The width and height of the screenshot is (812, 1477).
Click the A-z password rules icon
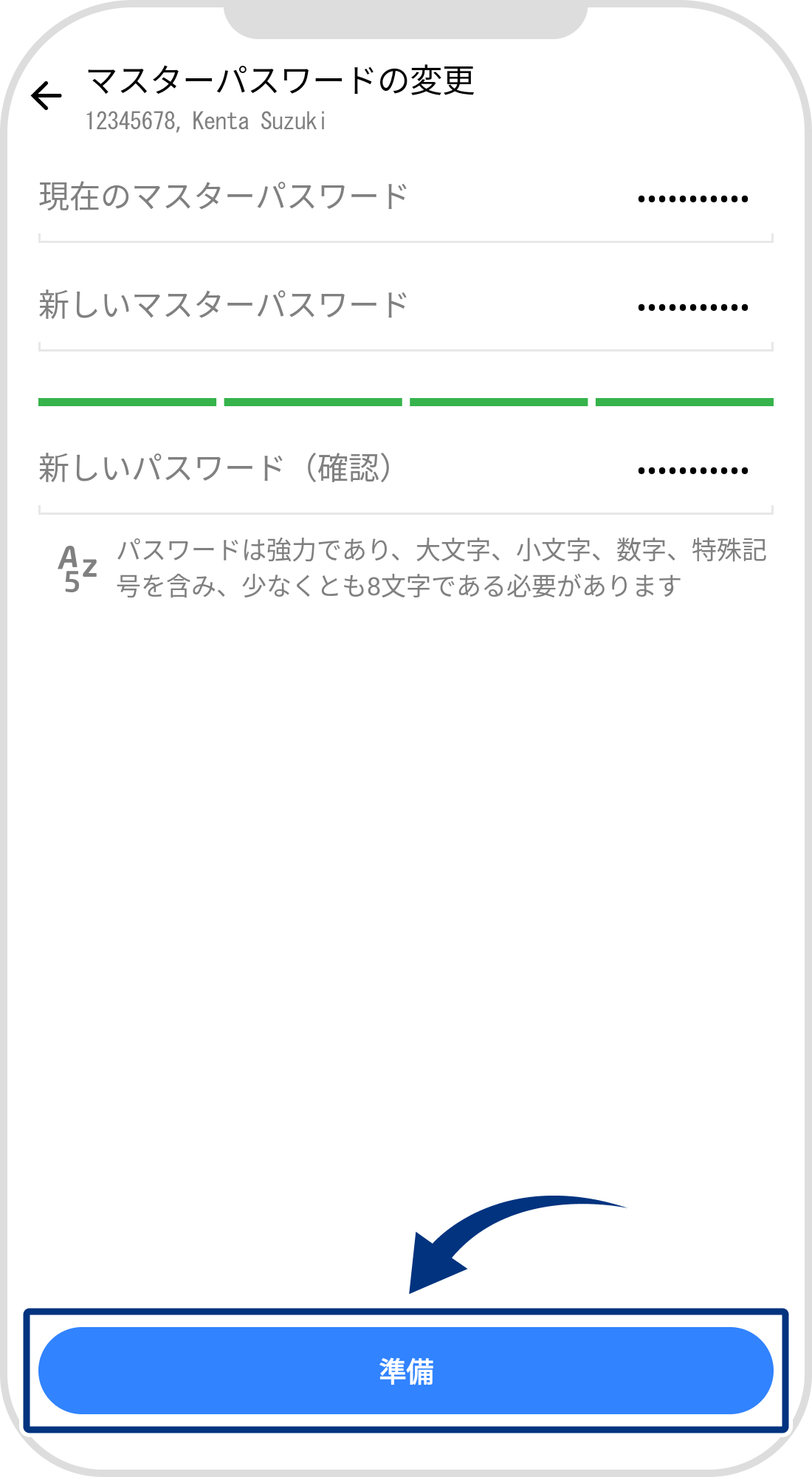[x=74, y=565]
